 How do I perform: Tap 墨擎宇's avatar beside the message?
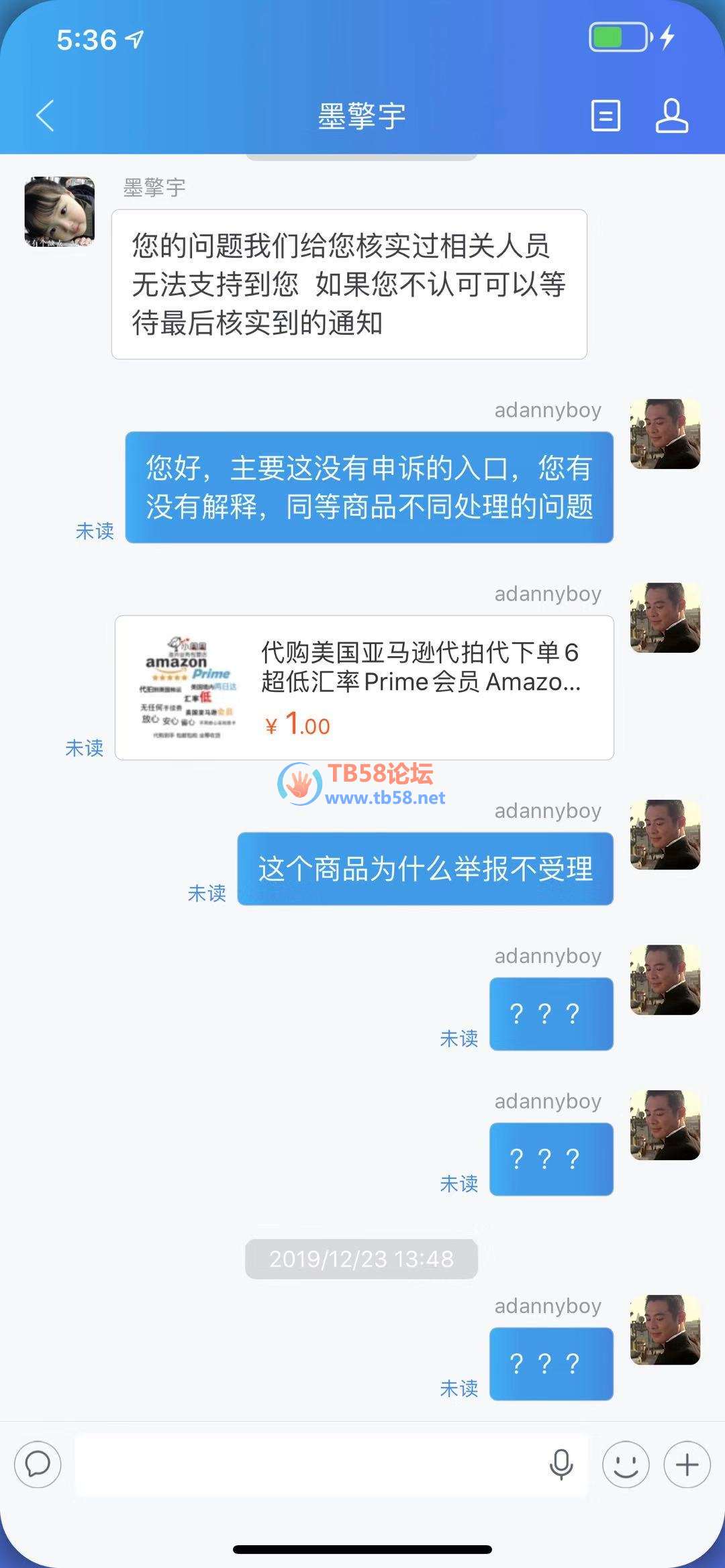pyautogui.click(x=59, y=212)
